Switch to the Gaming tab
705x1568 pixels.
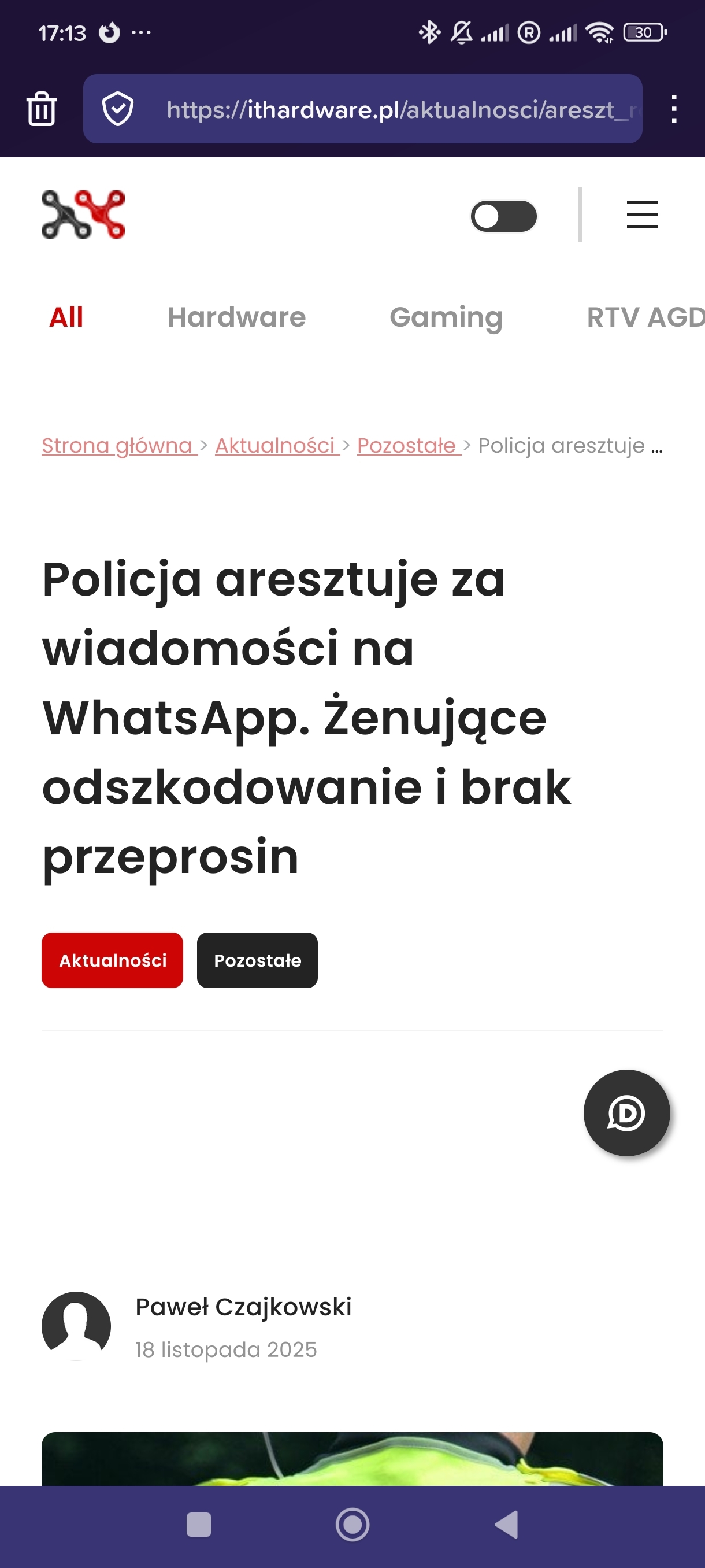(x=446, y=317)
